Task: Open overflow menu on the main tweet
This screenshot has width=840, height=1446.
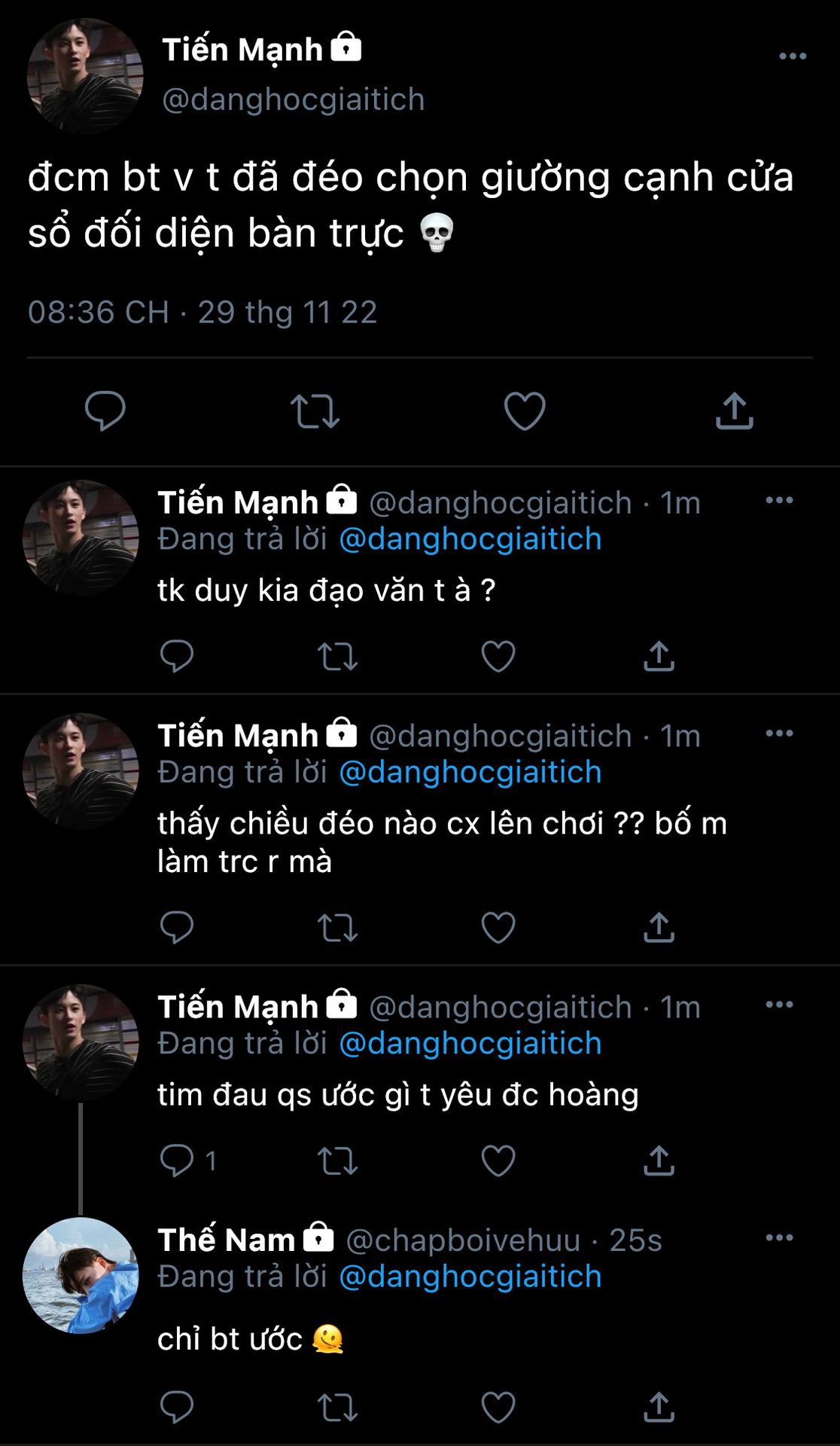Action: [793, 56]
